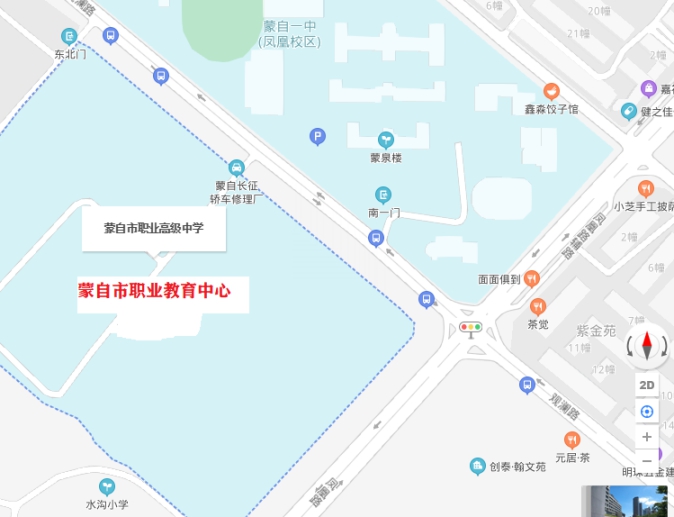Select the 南一门 gate marker
Image resolution: width=674 pixels, height=517 pixels.
click(383, 195)
